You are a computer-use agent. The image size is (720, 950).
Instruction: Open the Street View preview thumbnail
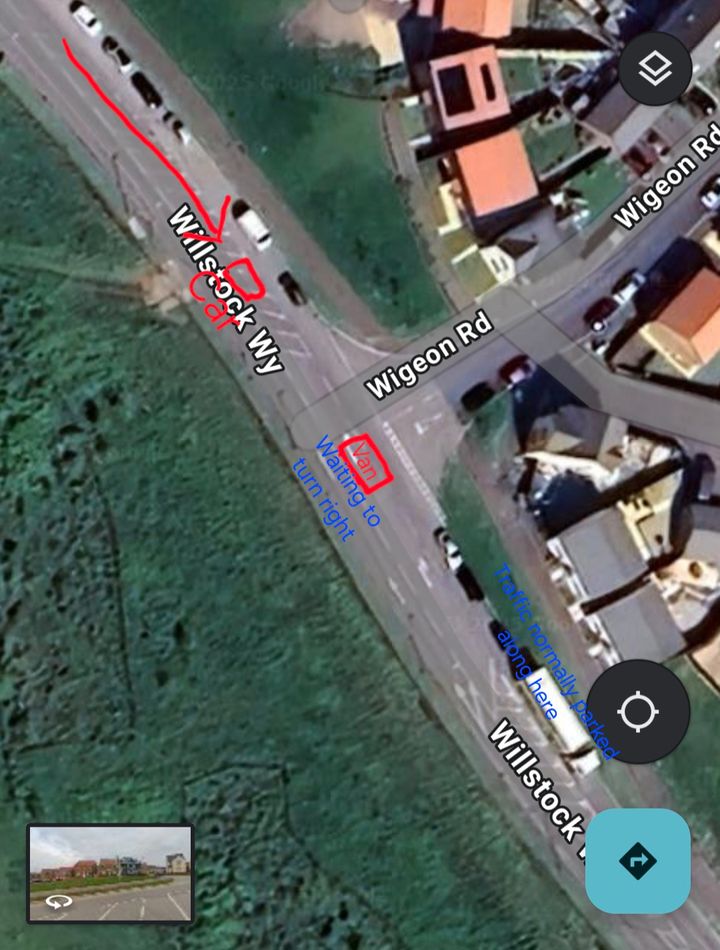(110, 873)
